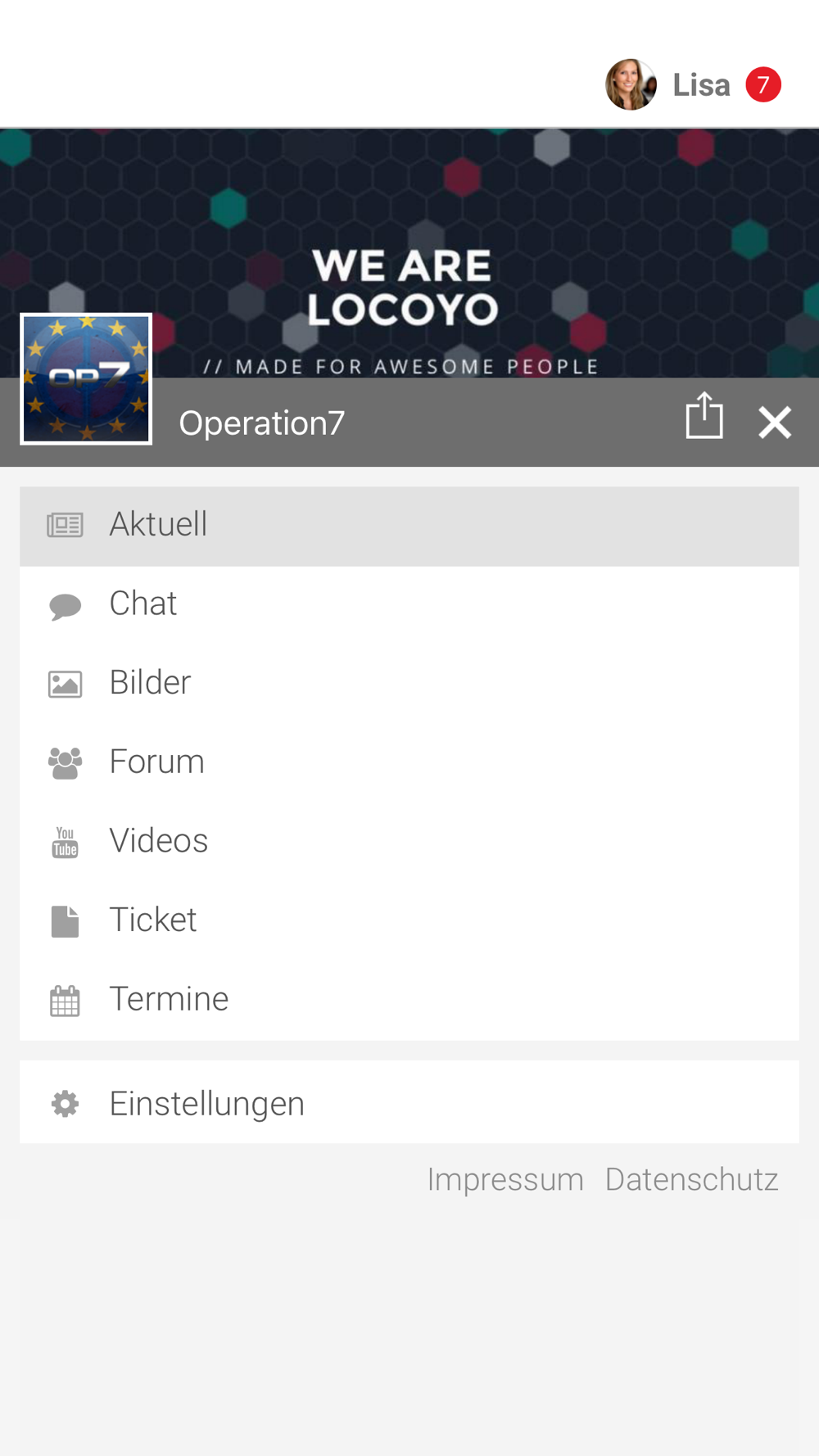Image resolution: width=819 pixels, height=1456 pixels.
Task: Open Lisa's profile avatar
Action: (631, 84)
